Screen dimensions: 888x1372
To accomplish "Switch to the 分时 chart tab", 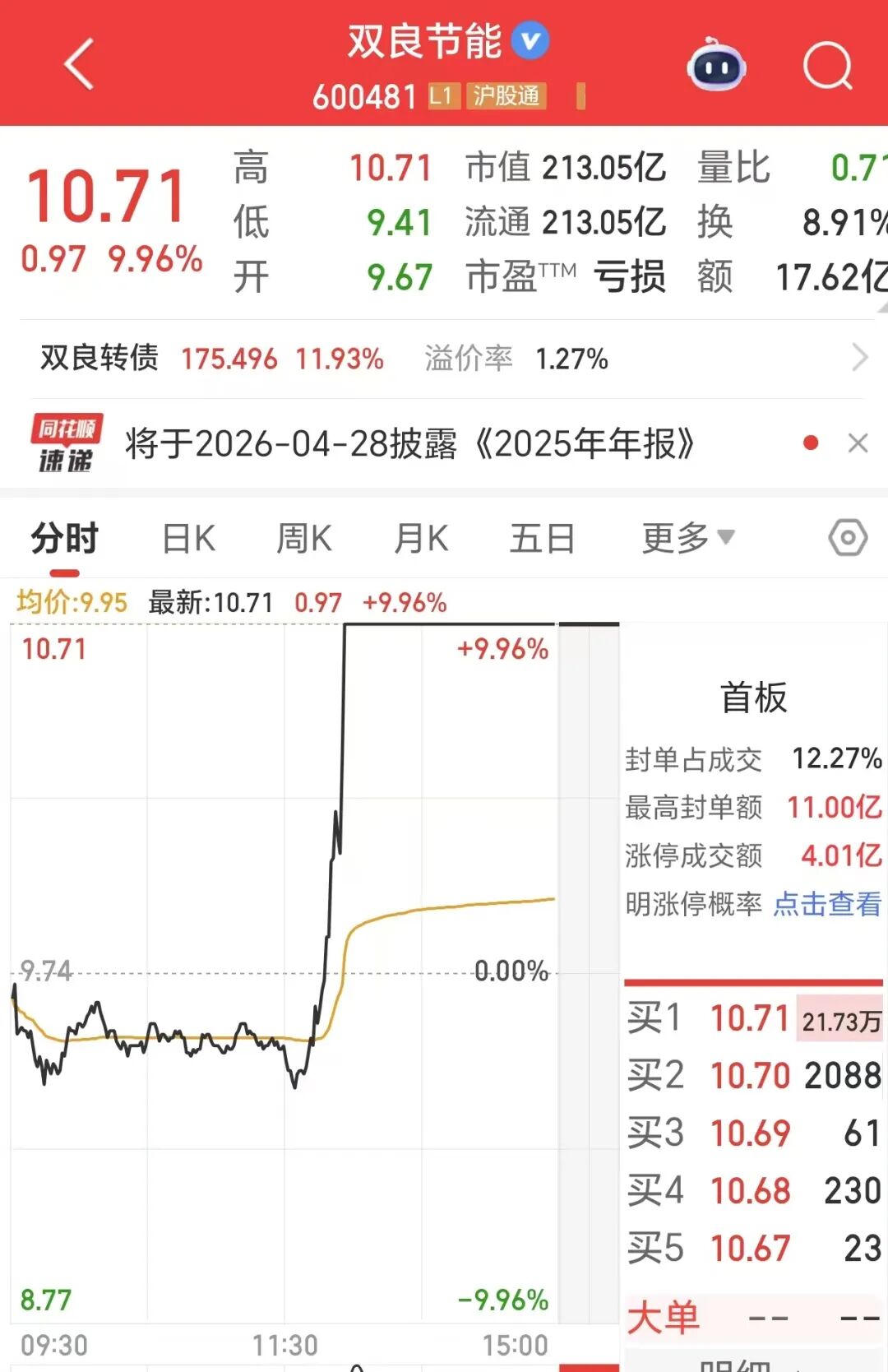I will (65, 540).
